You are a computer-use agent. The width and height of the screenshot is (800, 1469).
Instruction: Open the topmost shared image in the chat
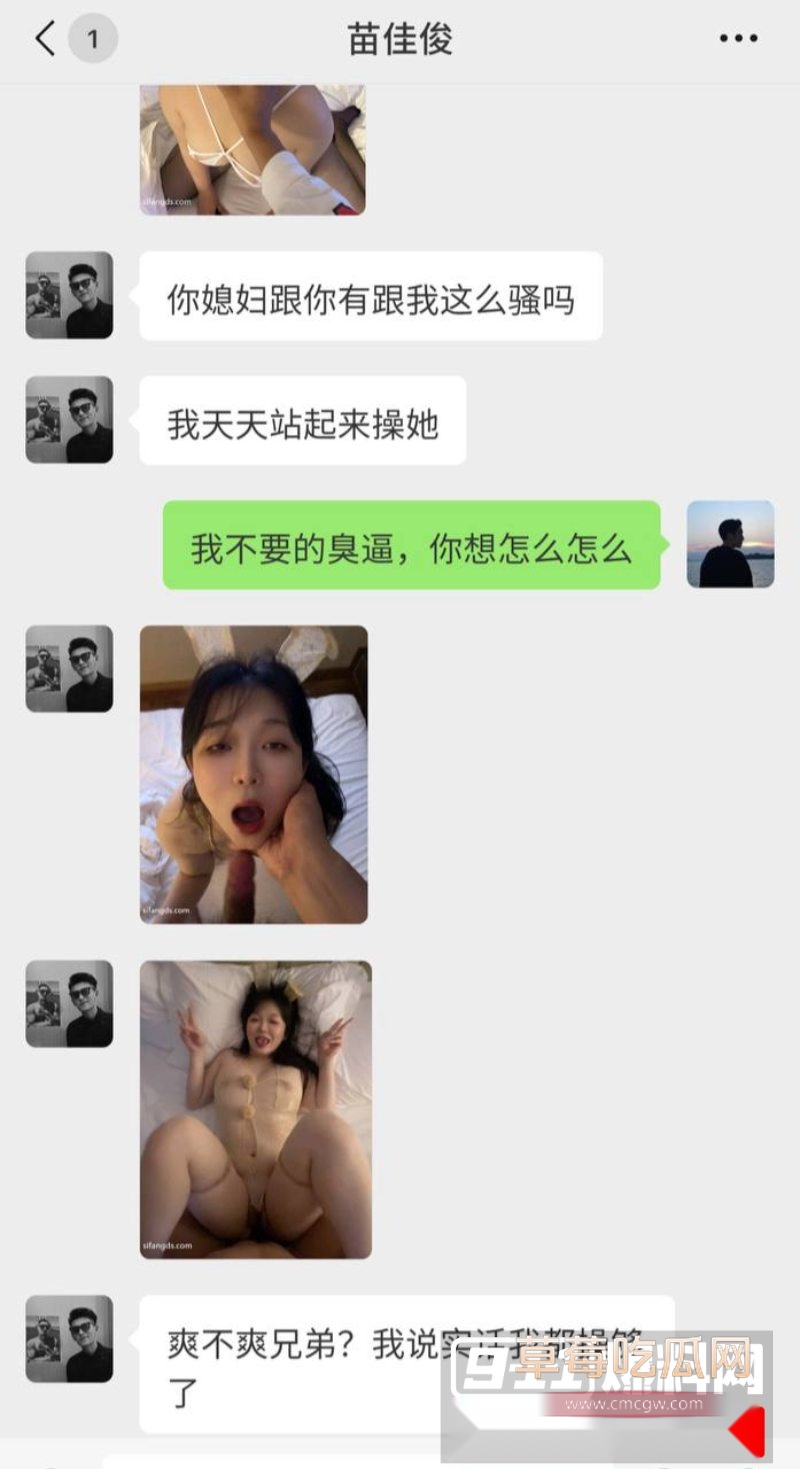coord(254,148)
